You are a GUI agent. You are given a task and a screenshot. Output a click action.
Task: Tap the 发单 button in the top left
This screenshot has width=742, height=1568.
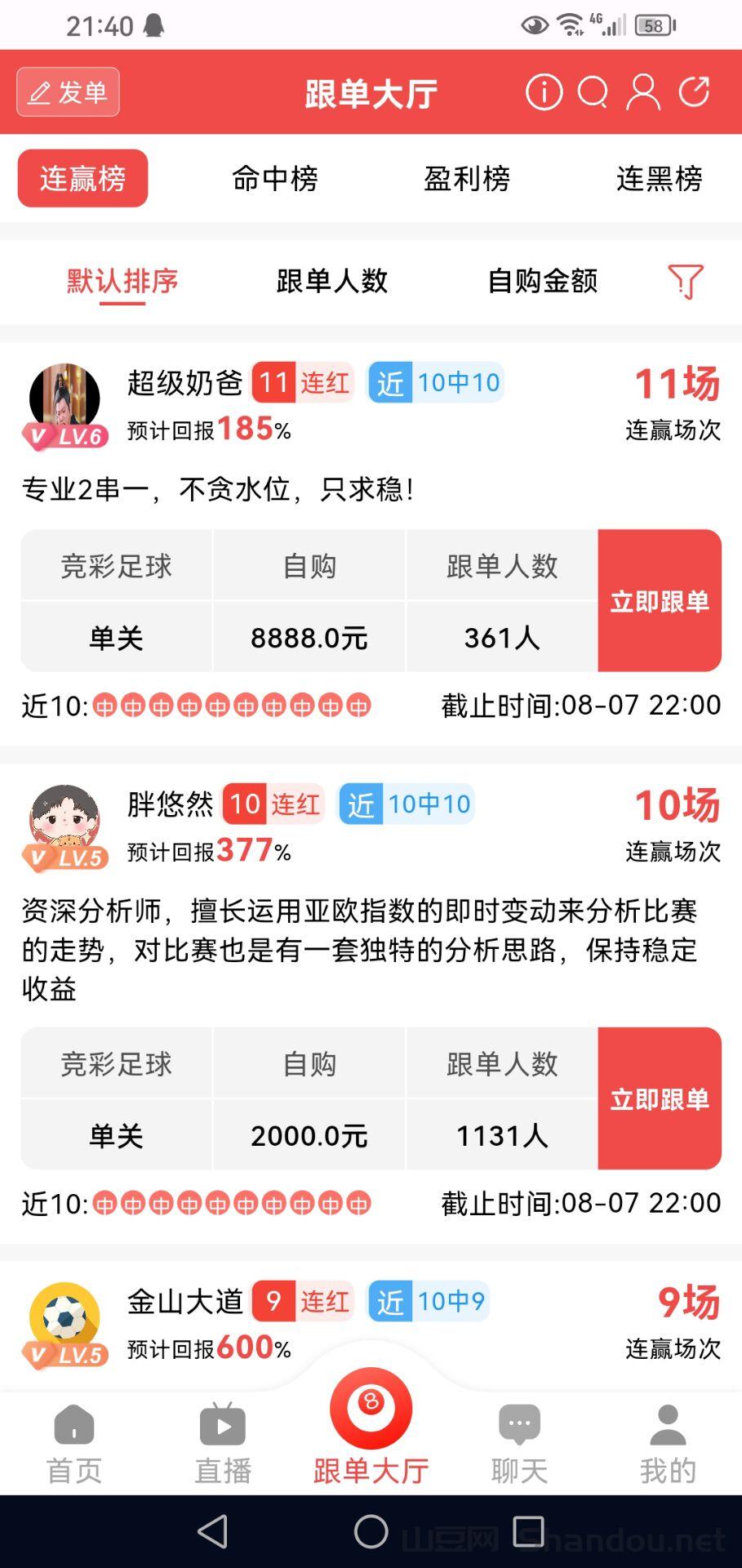tap(67, 92)
